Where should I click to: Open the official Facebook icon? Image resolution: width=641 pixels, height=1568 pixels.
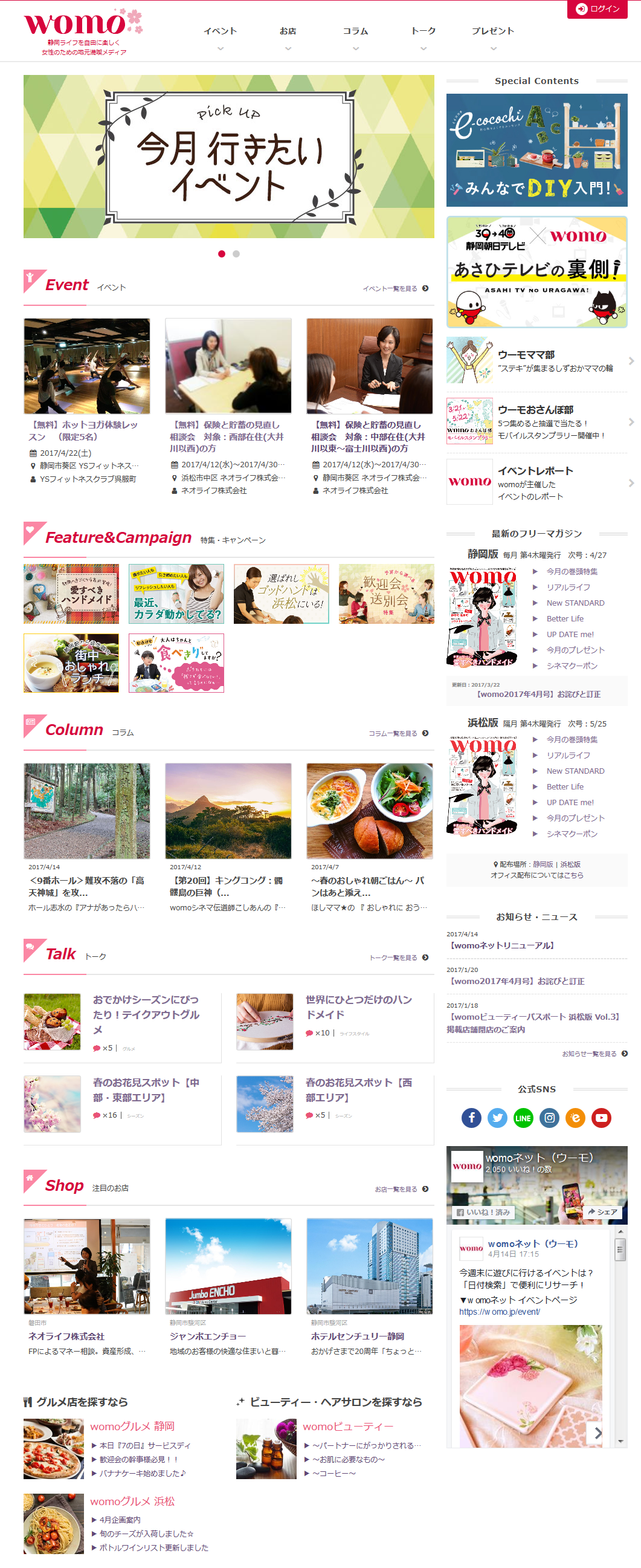click(471, 1118)
